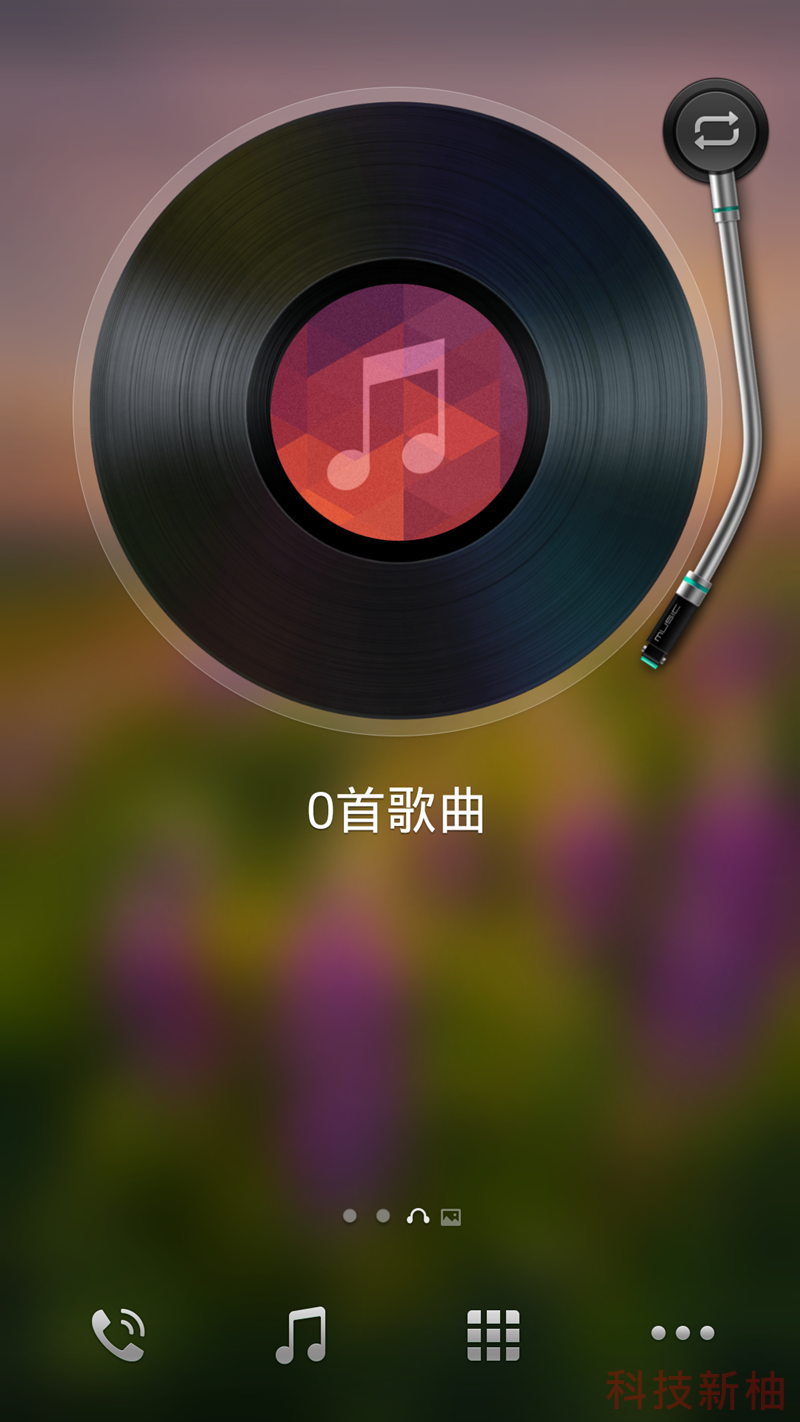Open the phone dialer from the dock
This screenshot has height=1422, width=800.
pyautogui.click(x=118, y=1334)
